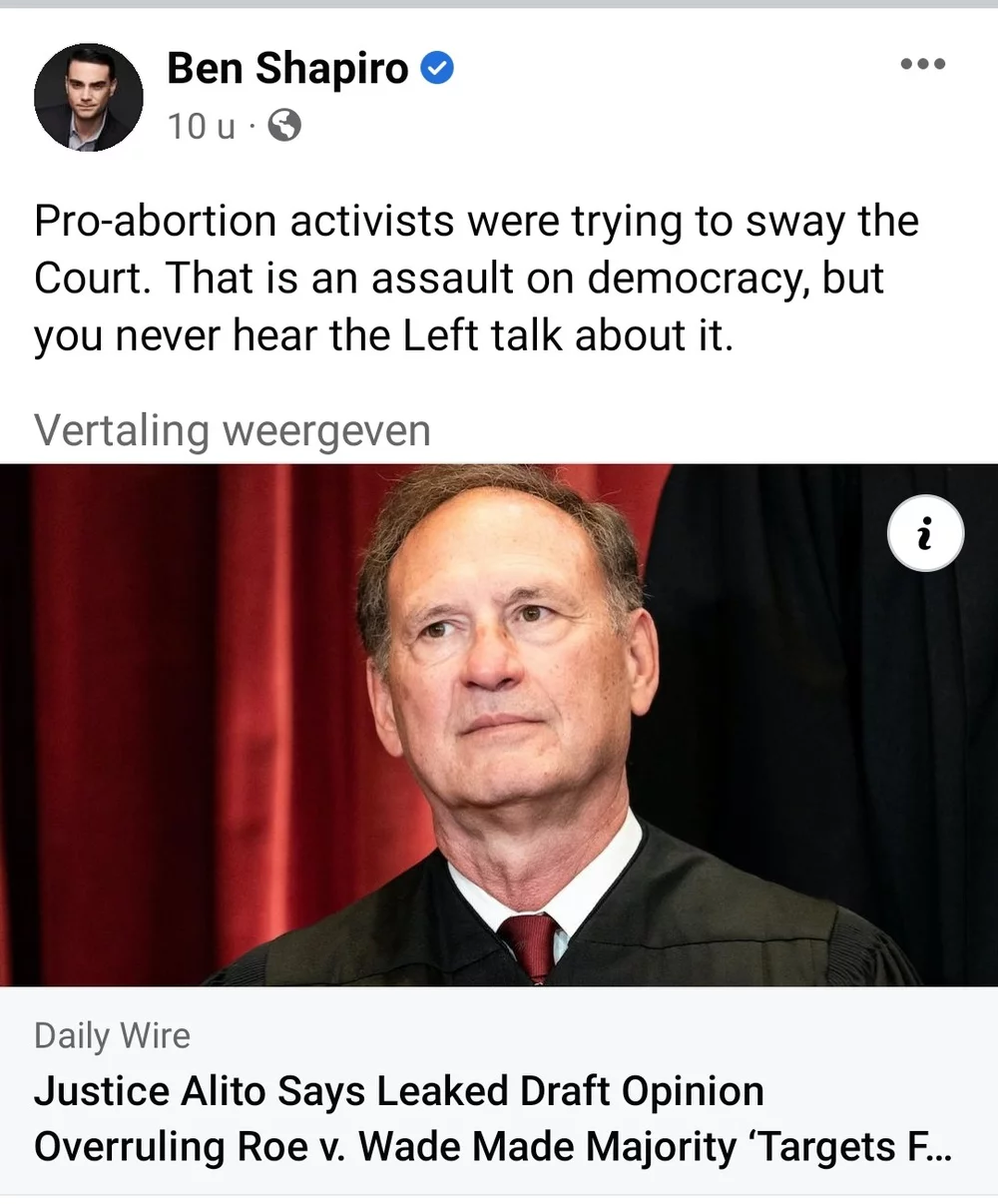Open the post's three-dot options menu
Image resolution: width=998 pixels, height=1204 pixels.
click(x=921, y=65)
